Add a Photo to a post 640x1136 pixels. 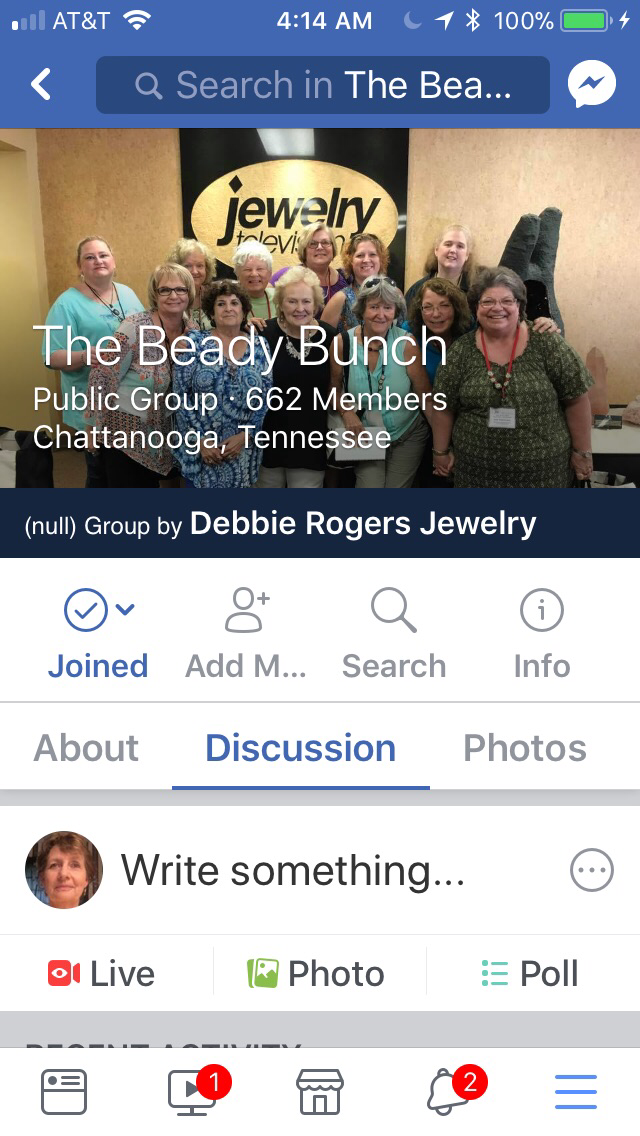pyautogui.click(x=315, y=973)
